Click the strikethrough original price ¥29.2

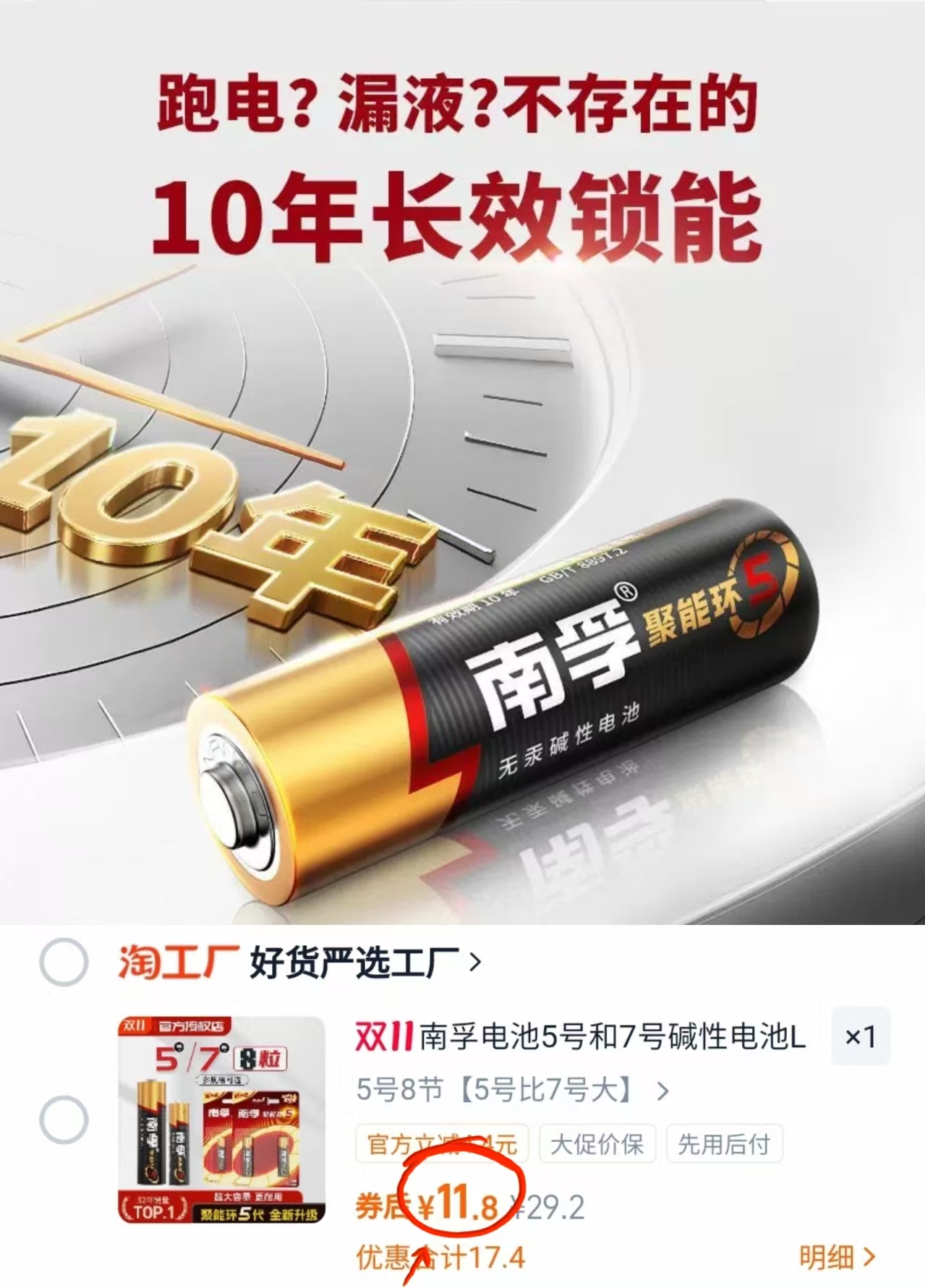551,1206
